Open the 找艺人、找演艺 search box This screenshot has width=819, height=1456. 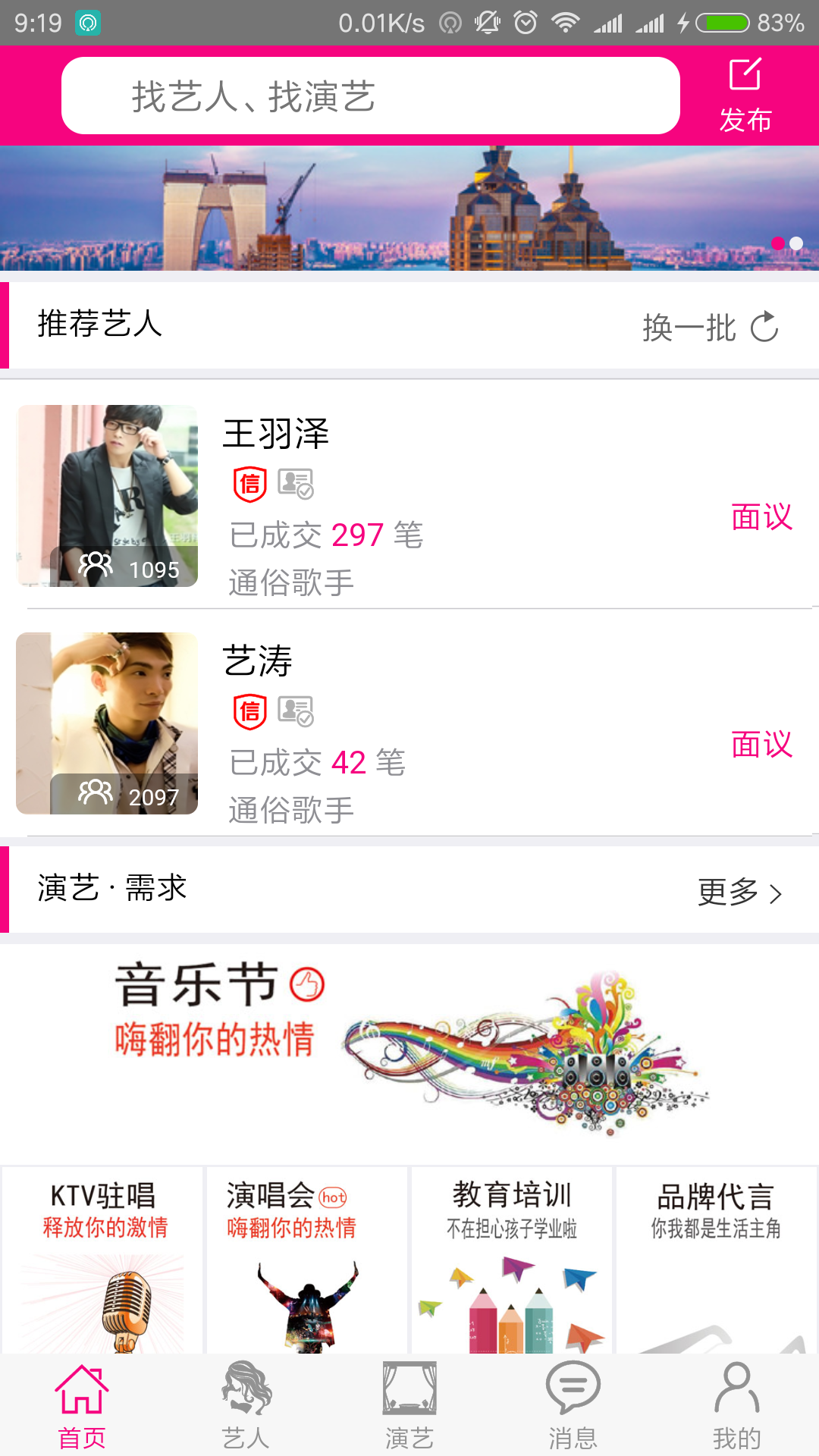coord(370,96)
